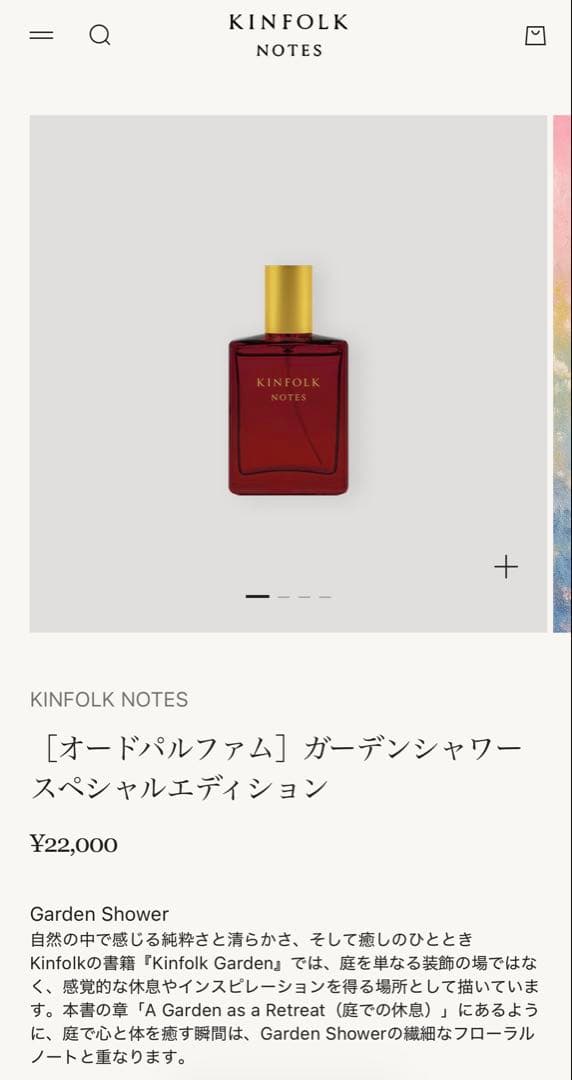Image resolution: width=572 pixels, height=1080 pixels.
Task: Tap the plus icon to enlarge image
Action: click(506, 567)
